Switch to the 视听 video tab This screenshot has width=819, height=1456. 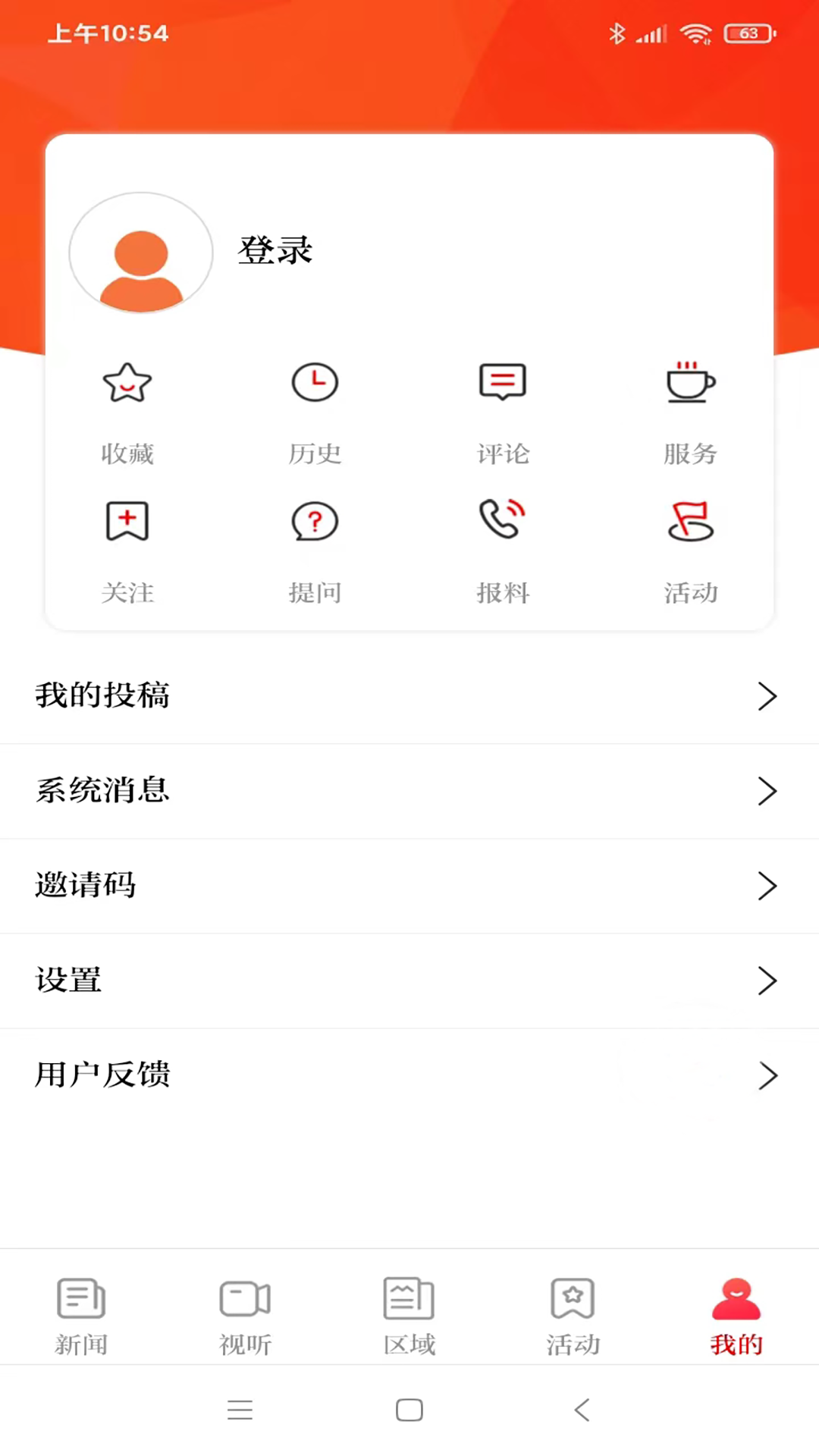coord(245,1316)
